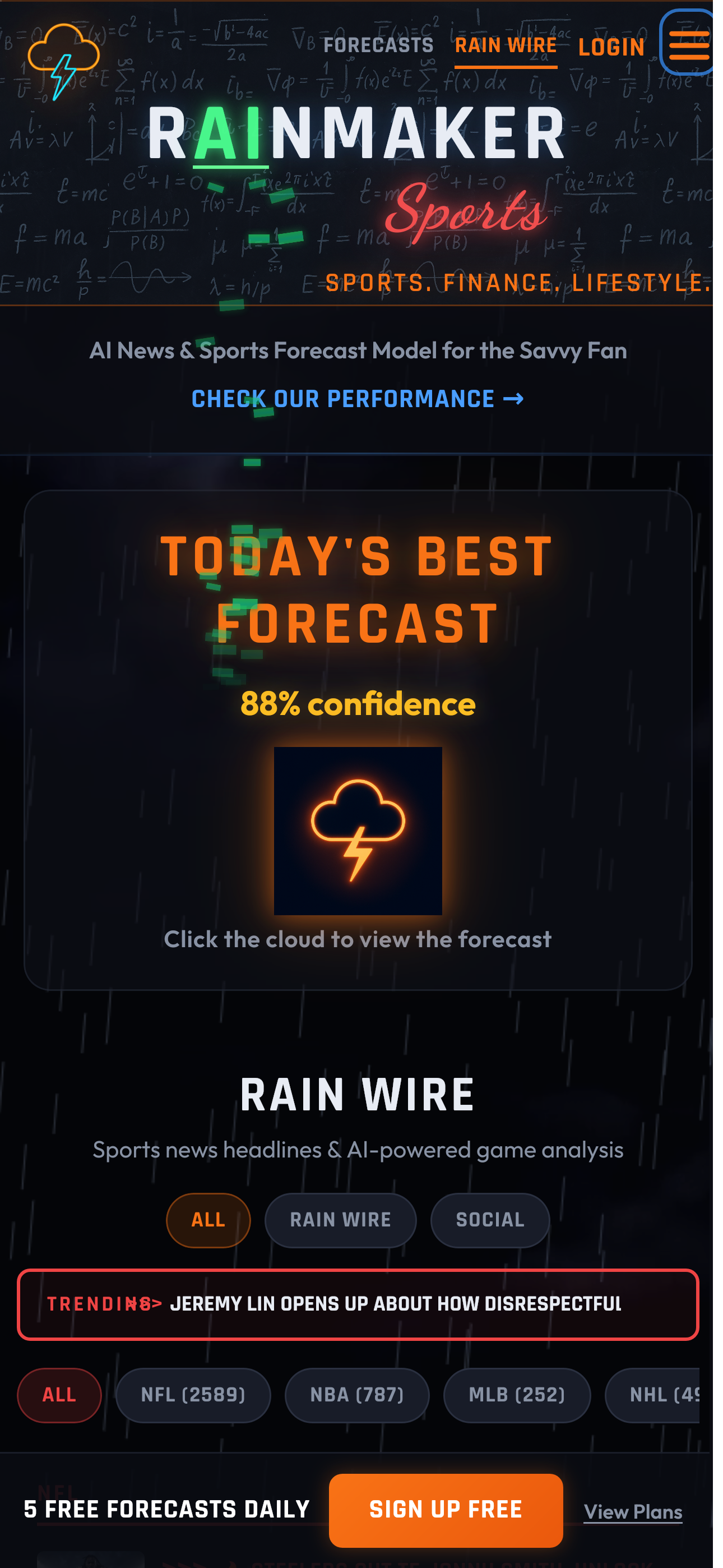Go to the Forecasts page
The image size is (723, 1568).
point(378,45)
